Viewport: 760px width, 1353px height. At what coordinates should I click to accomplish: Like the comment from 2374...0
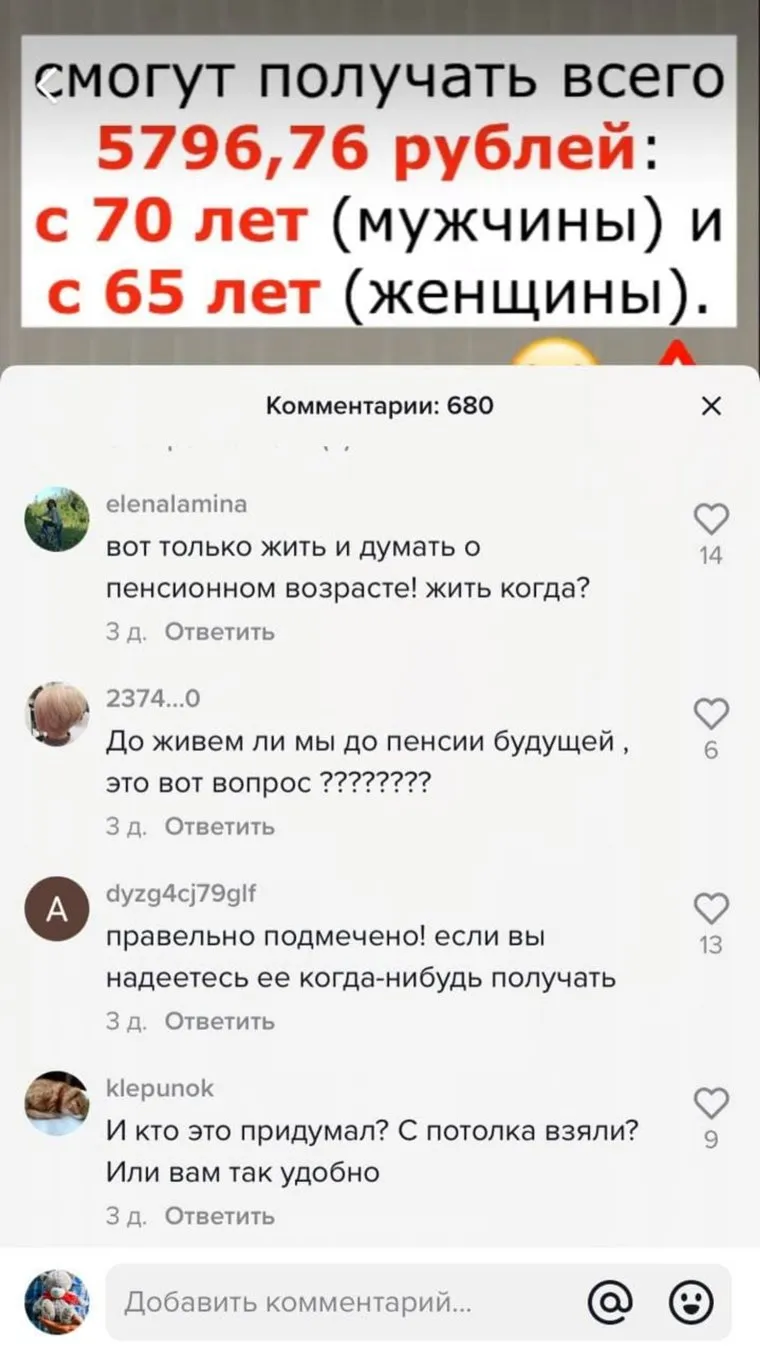(x=710, y=716)
